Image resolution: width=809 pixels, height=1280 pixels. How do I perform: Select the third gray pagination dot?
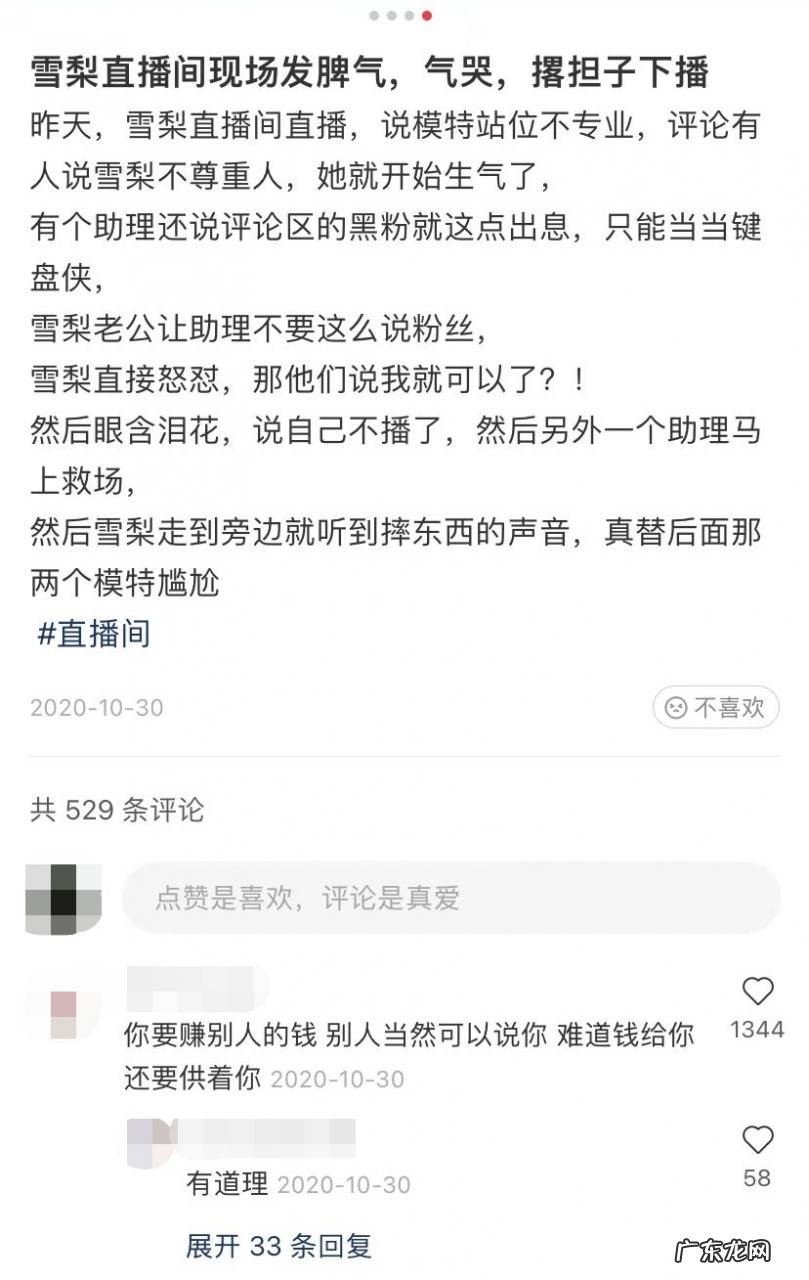[x=410, y=16]
